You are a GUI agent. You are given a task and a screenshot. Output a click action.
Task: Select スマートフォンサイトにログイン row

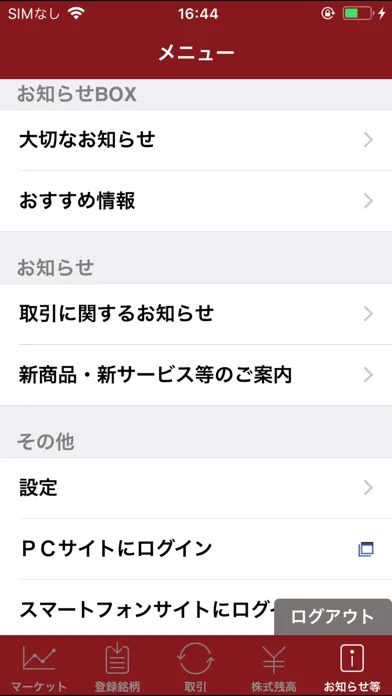pyautogui.click(x=137, y=607)
